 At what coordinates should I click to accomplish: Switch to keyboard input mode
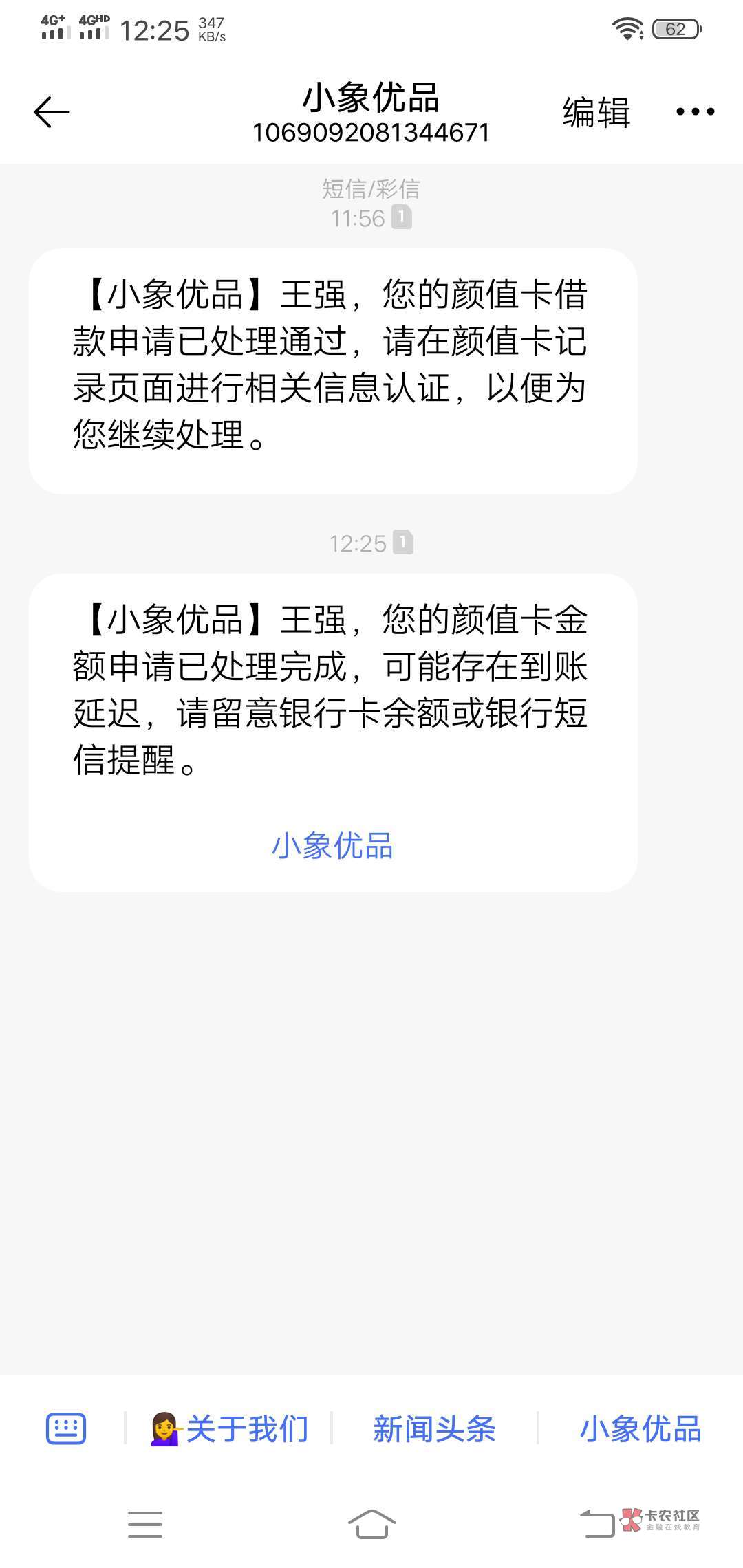(x=66, y=1428)
